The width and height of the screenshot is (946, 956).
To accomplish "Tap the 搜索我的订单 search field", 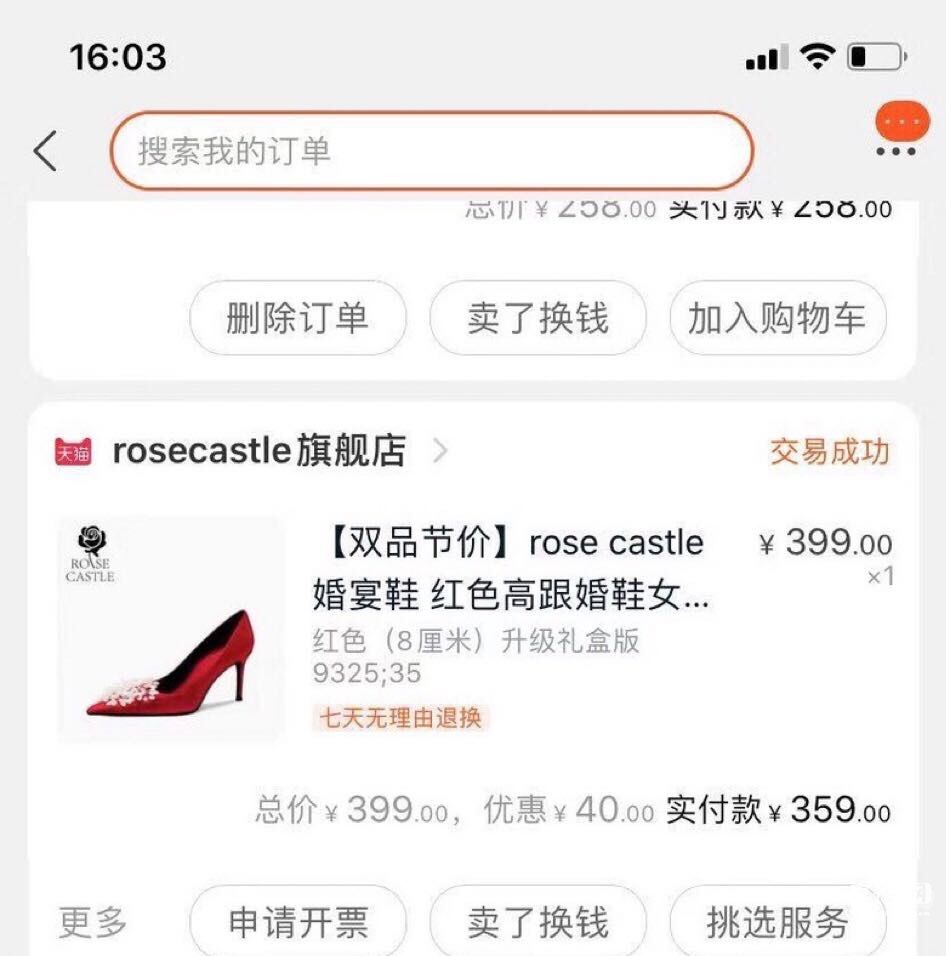I will [x=430, y=151].
